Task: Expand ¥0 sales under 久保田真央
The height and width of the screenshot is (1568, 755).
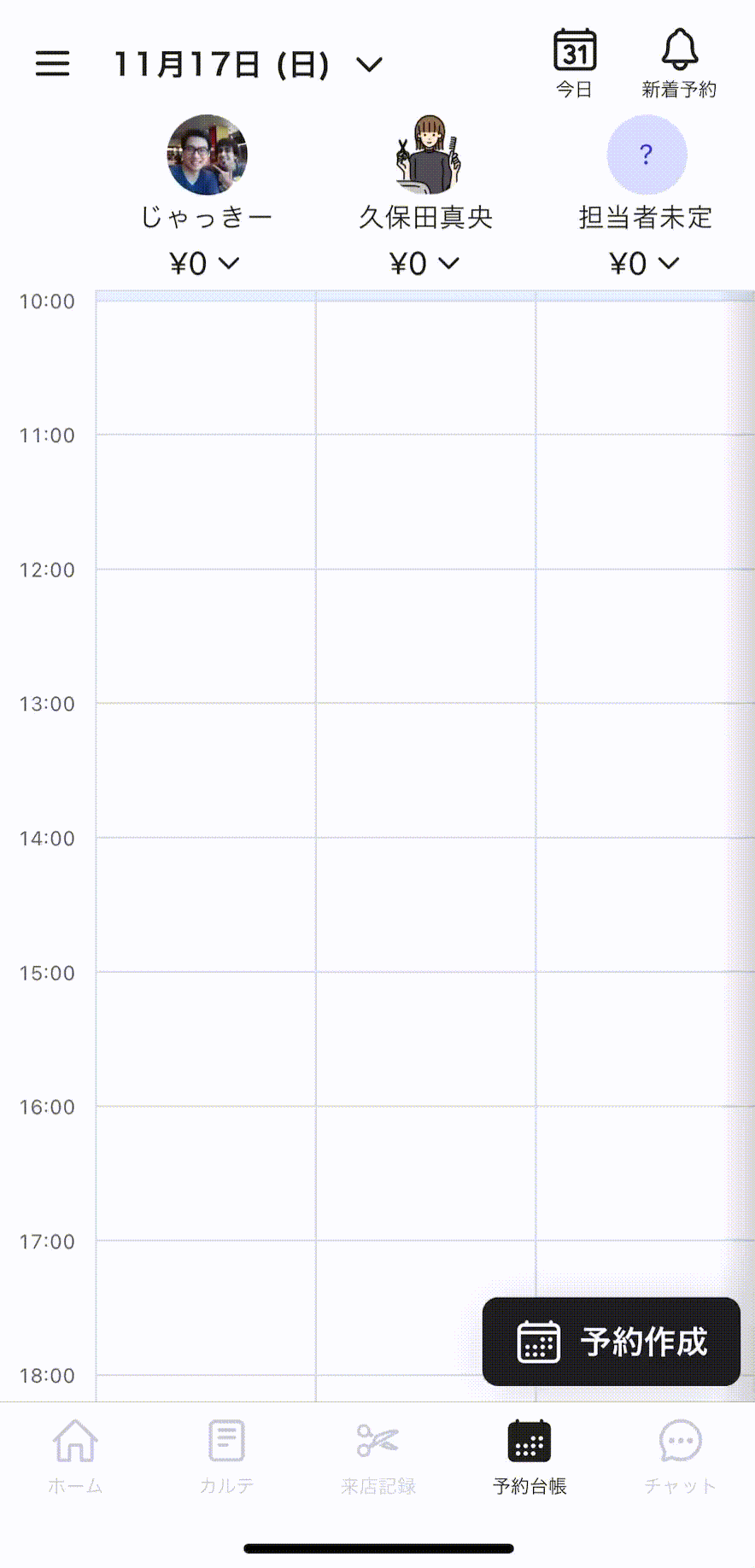Action: point(425,264)
